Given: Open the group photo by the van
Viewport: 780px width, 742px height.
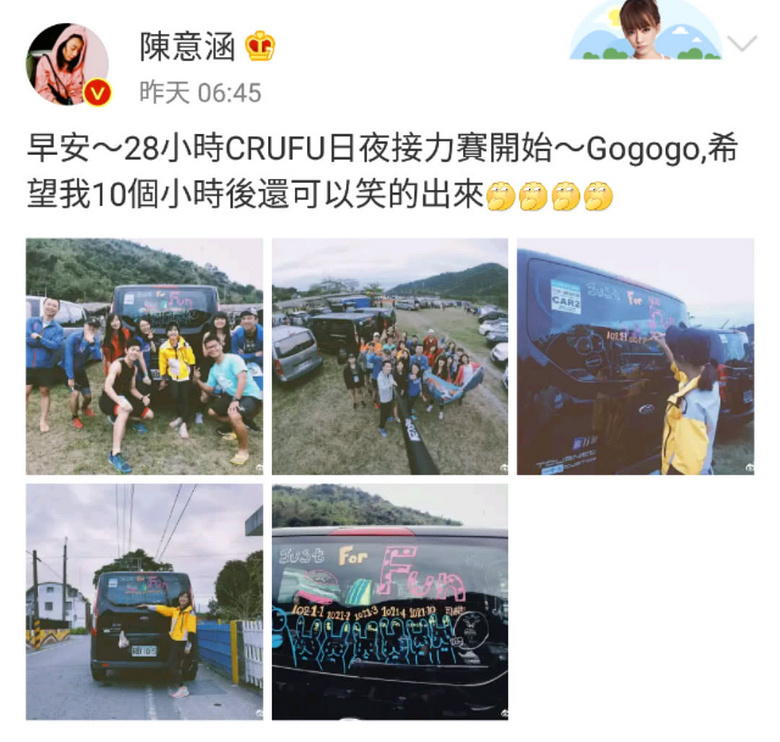Looking at the screenshot, I should pyautogui.click(x=144, y=356).
